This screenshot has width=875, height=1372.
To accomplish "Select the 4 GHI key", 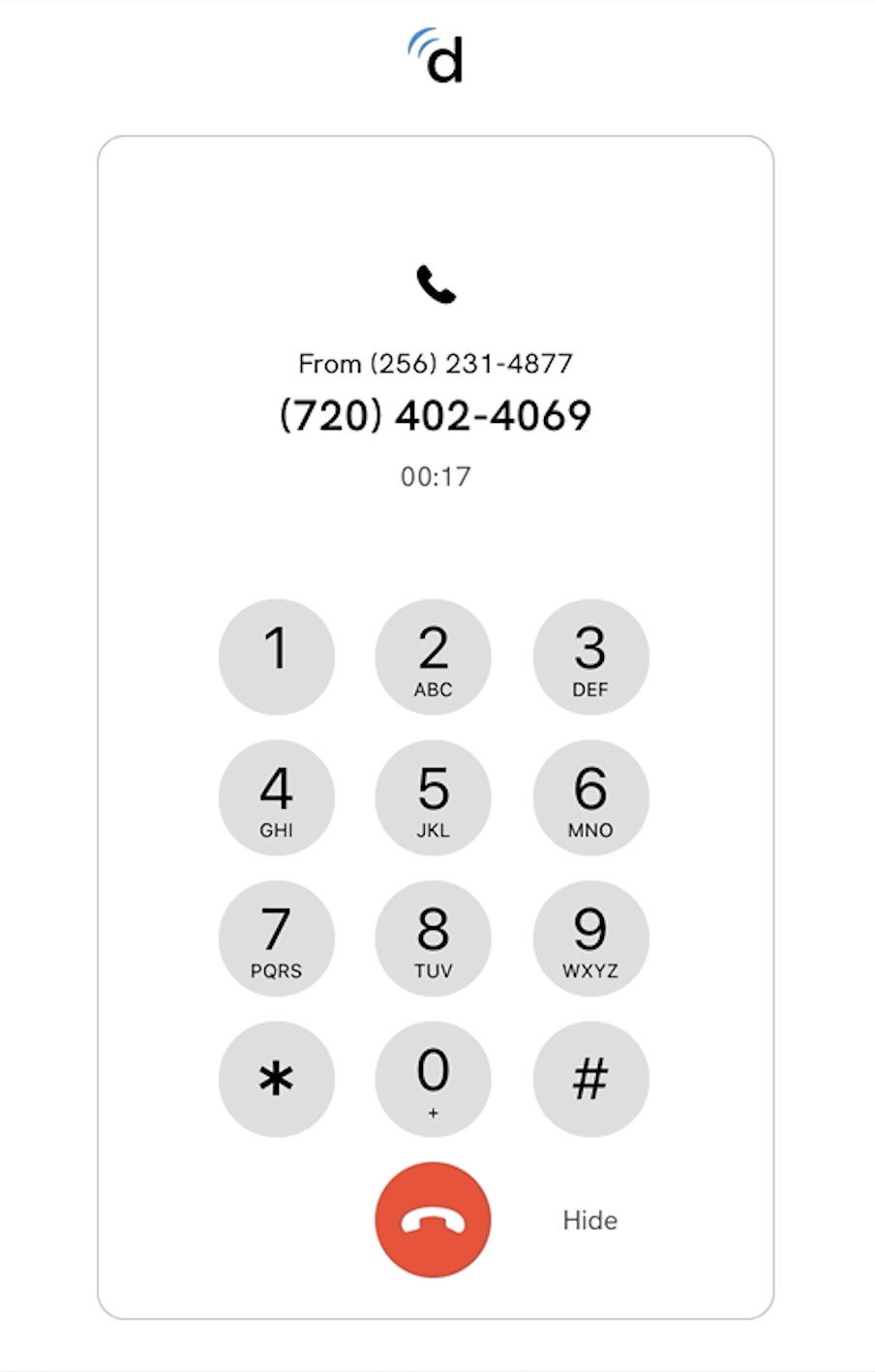I will 277,797.
